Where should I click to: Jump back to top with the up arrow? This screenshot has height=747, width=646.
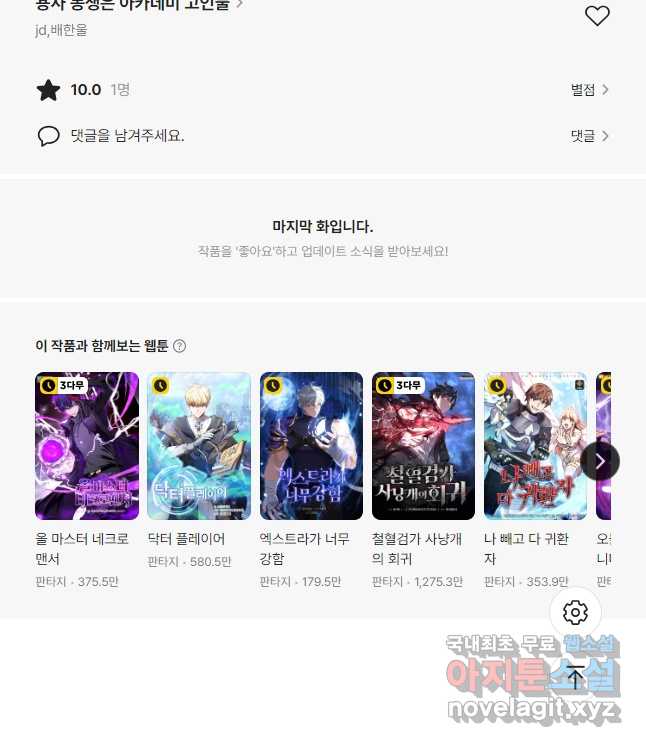click(x=575, y=677)
